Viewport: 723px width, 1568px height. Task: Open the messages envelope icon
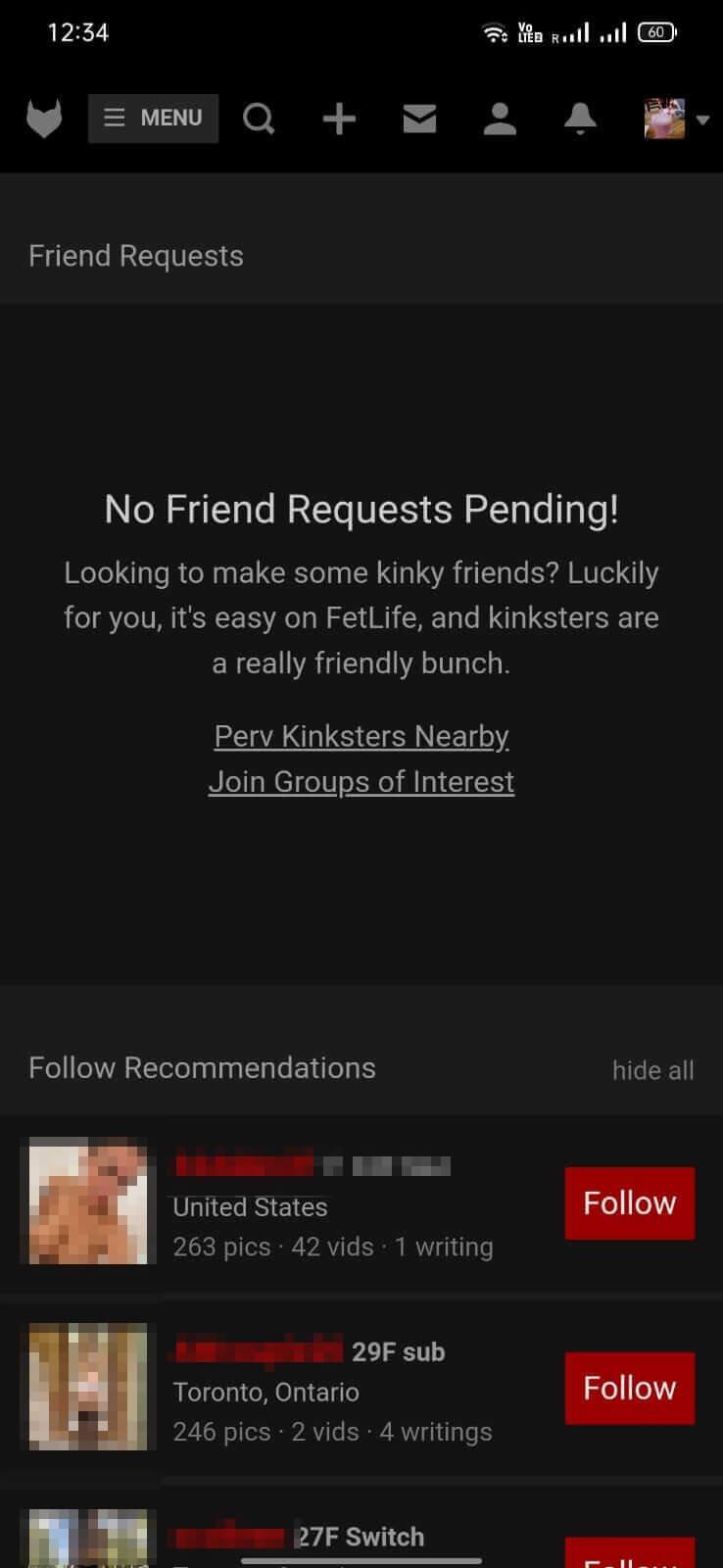(419, 119)
